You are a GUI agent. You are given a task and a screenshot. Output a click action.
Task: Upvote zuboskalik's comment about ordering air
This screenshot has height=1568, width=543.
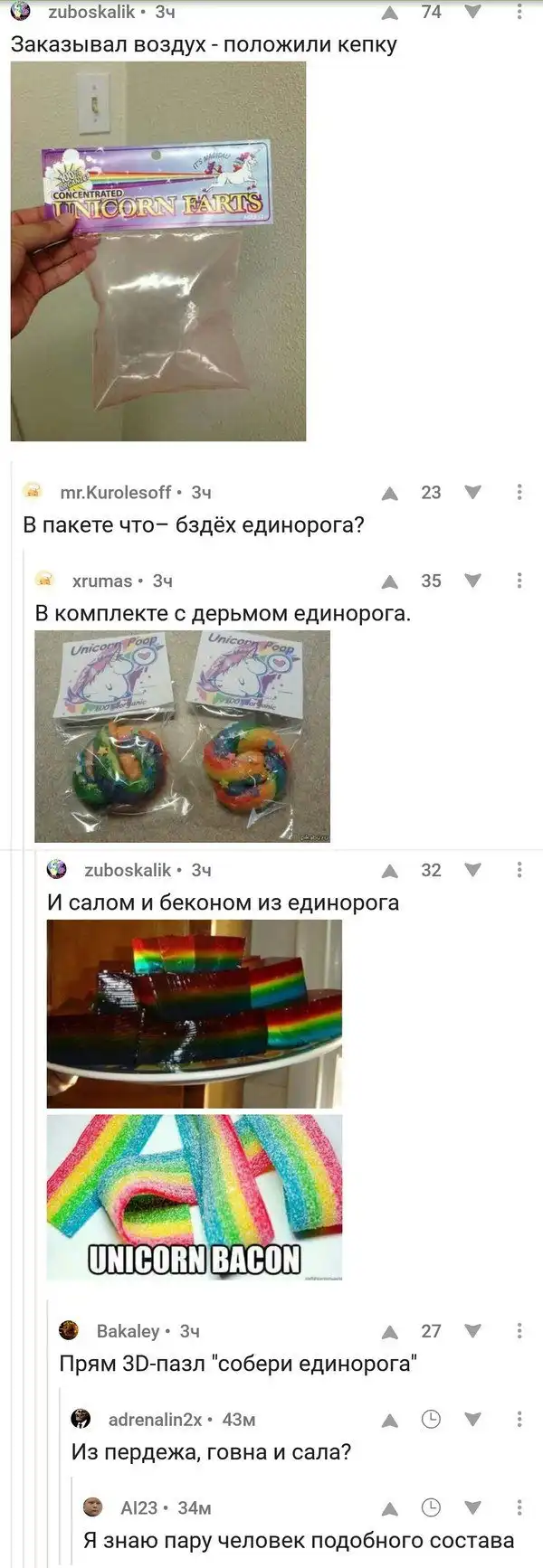(x=389, y=13)
